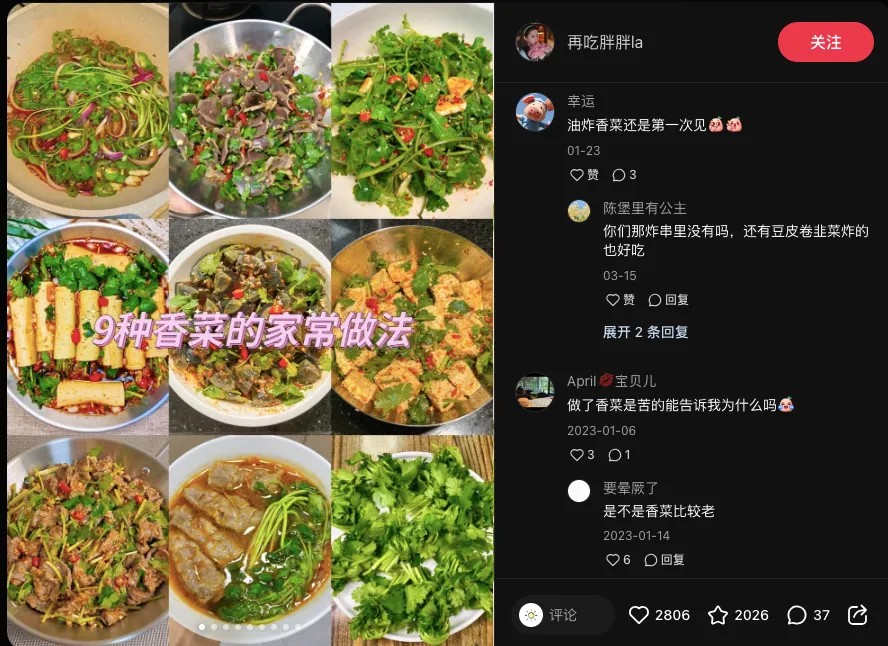Follow the author with the 关注 button
The width and height of the screenshot is (888, 646).
(x=825, y=42)
